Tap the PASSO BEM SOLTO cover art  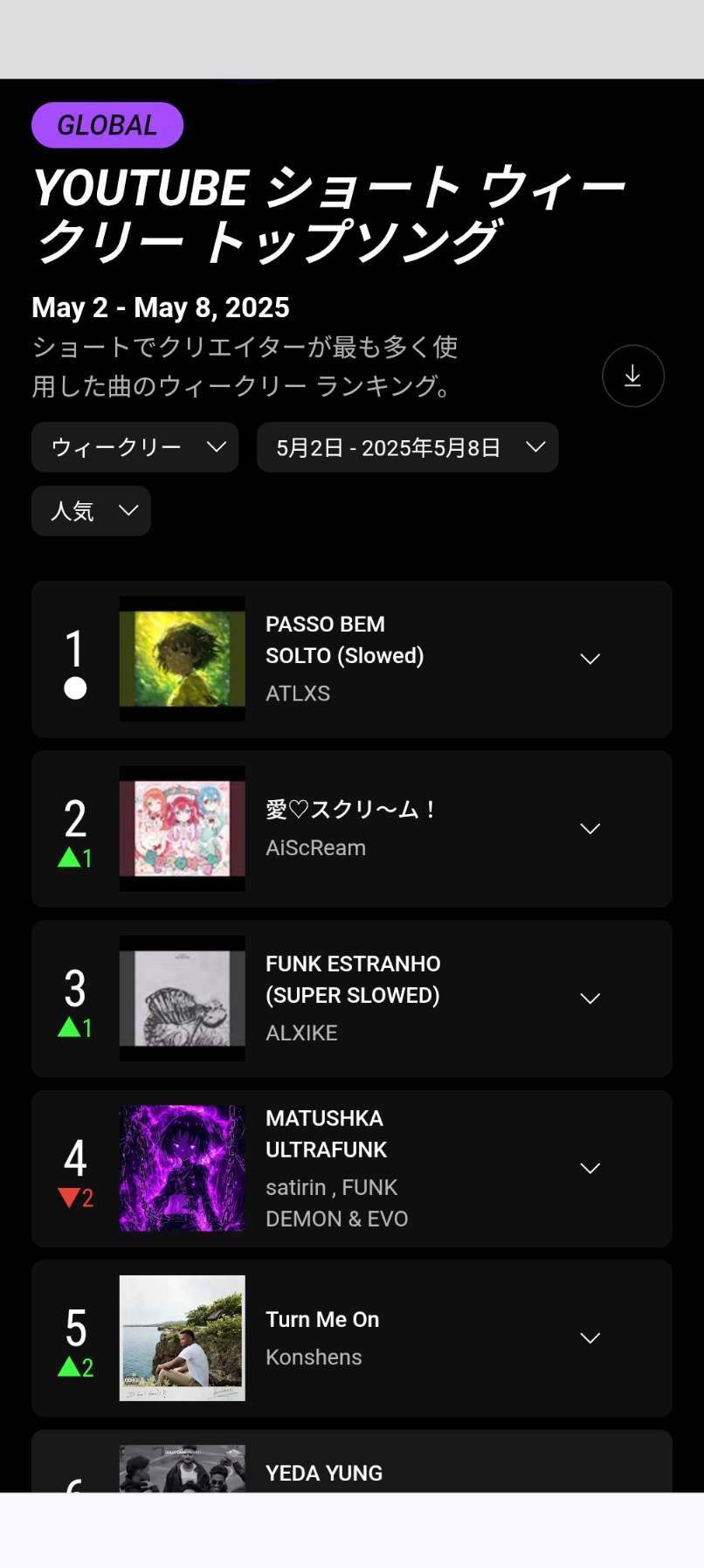point(182,659)
